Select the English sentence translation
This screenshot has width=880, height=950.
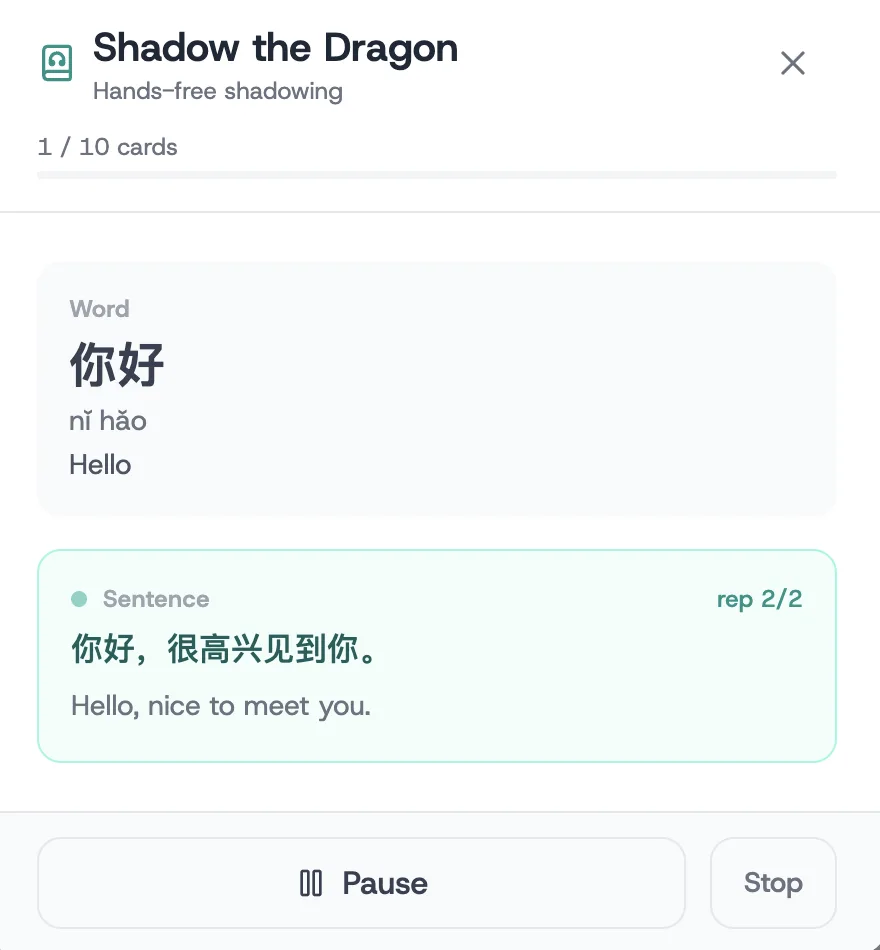tap(223, 706)
